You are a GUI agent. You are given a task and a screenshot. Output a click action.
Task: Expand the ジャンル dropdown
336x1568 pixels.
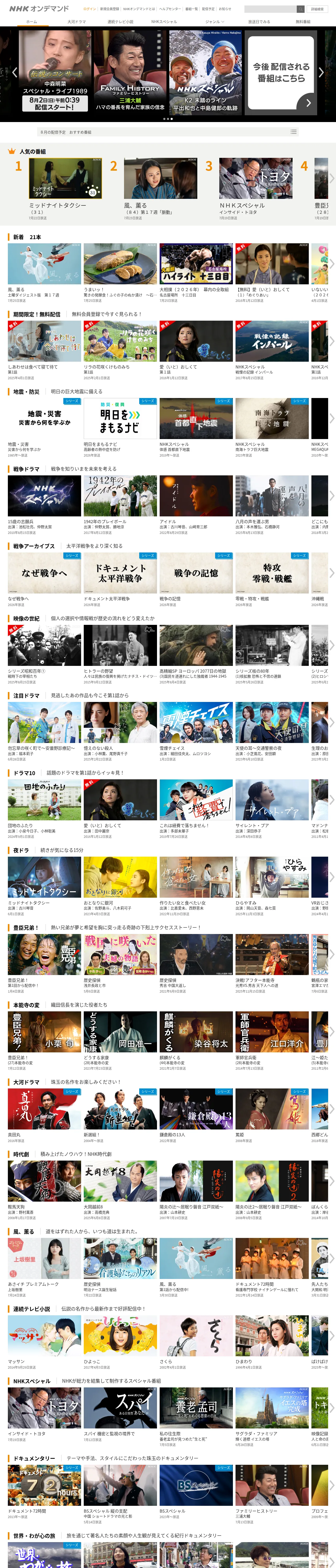click(x=214, y=22)
